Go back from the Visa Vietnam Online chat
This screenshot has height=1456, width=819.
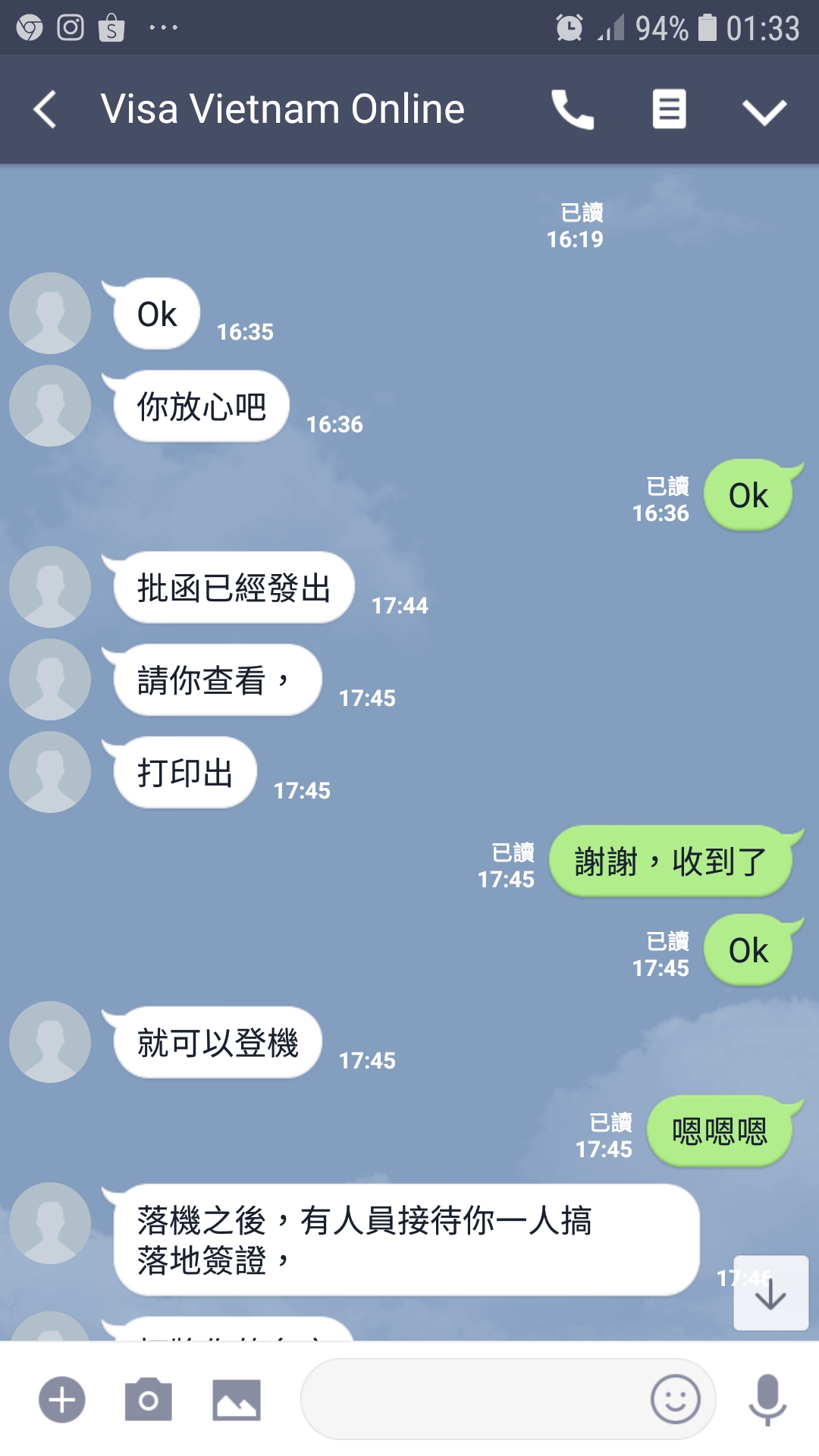point(45,109)
